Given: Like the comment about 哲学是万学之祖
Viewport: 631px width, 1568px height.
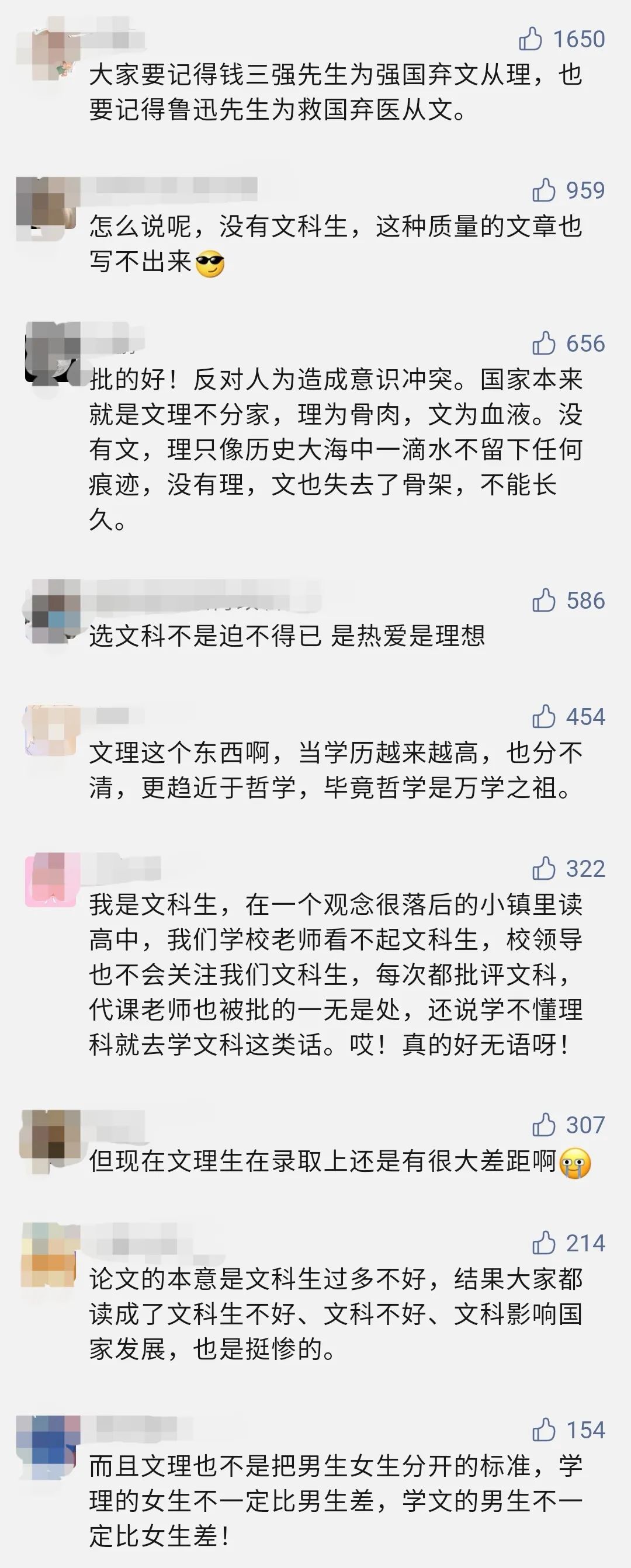Looking at the screenshot, I should pos(543,716).
